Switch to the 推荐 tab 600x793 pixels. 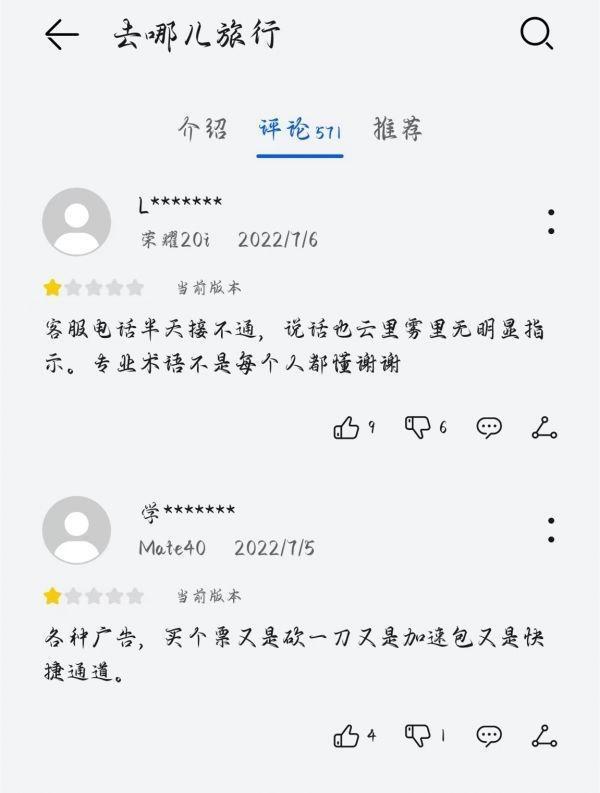tap(397, 129)
